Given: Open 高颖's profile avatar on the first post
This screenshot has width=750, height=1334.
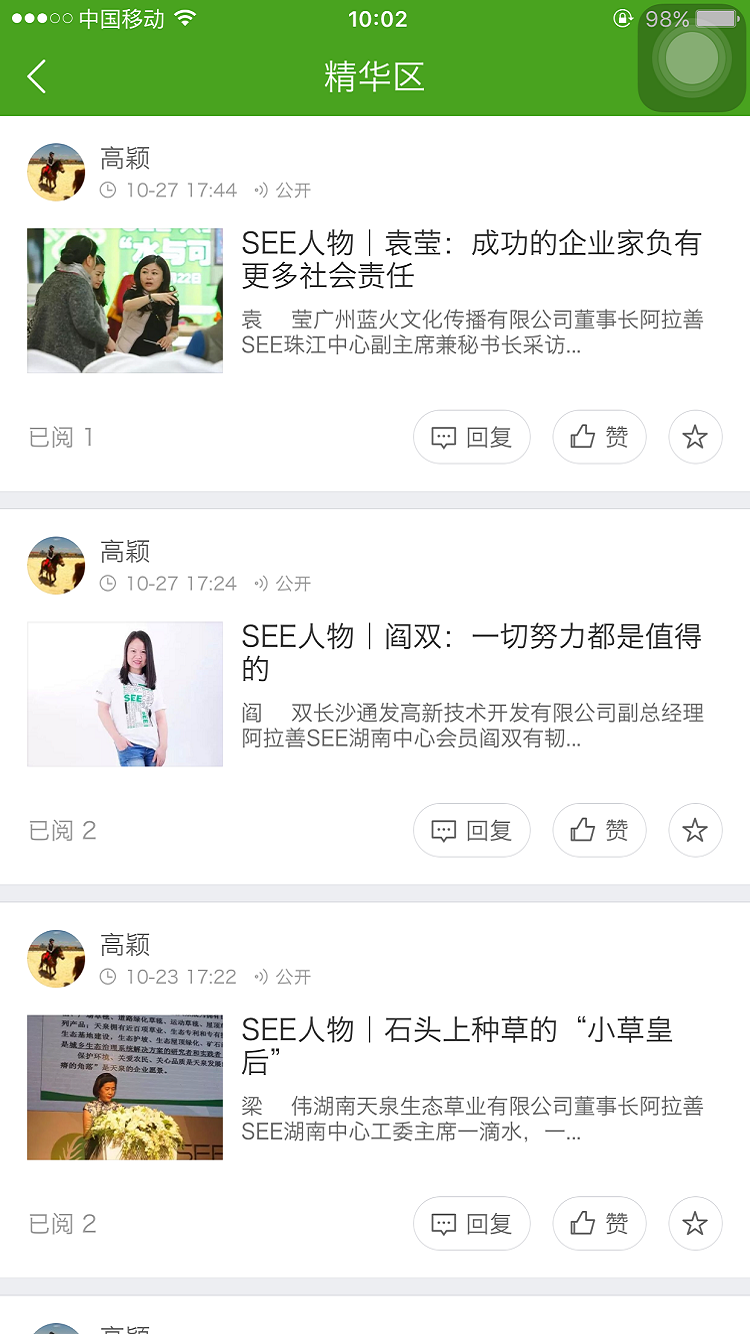Looking at the screenshot, I should [x=56, y=171].
